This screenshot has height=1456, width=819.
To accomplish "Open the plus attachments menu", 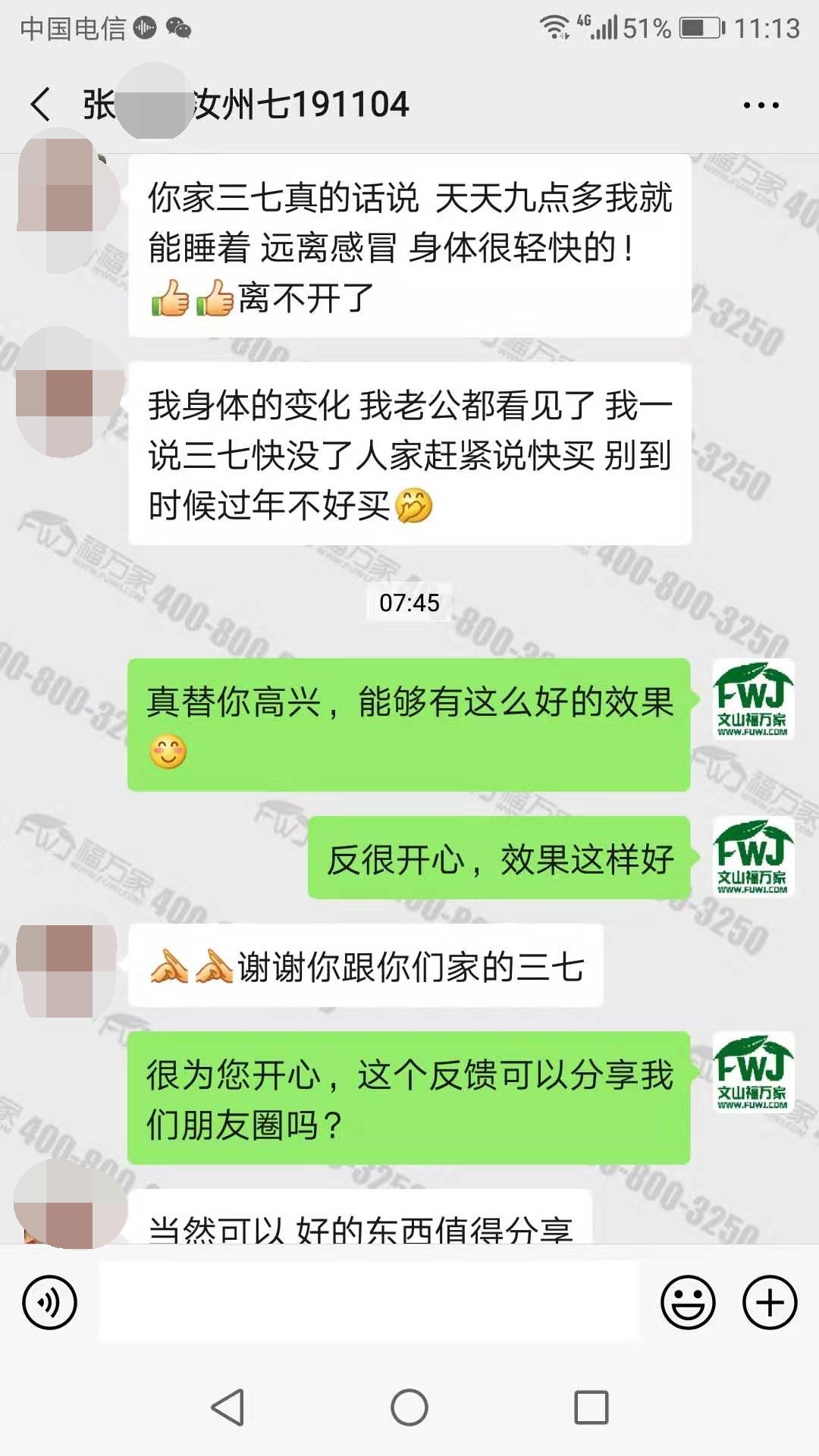I will [x=769, y=1303].
